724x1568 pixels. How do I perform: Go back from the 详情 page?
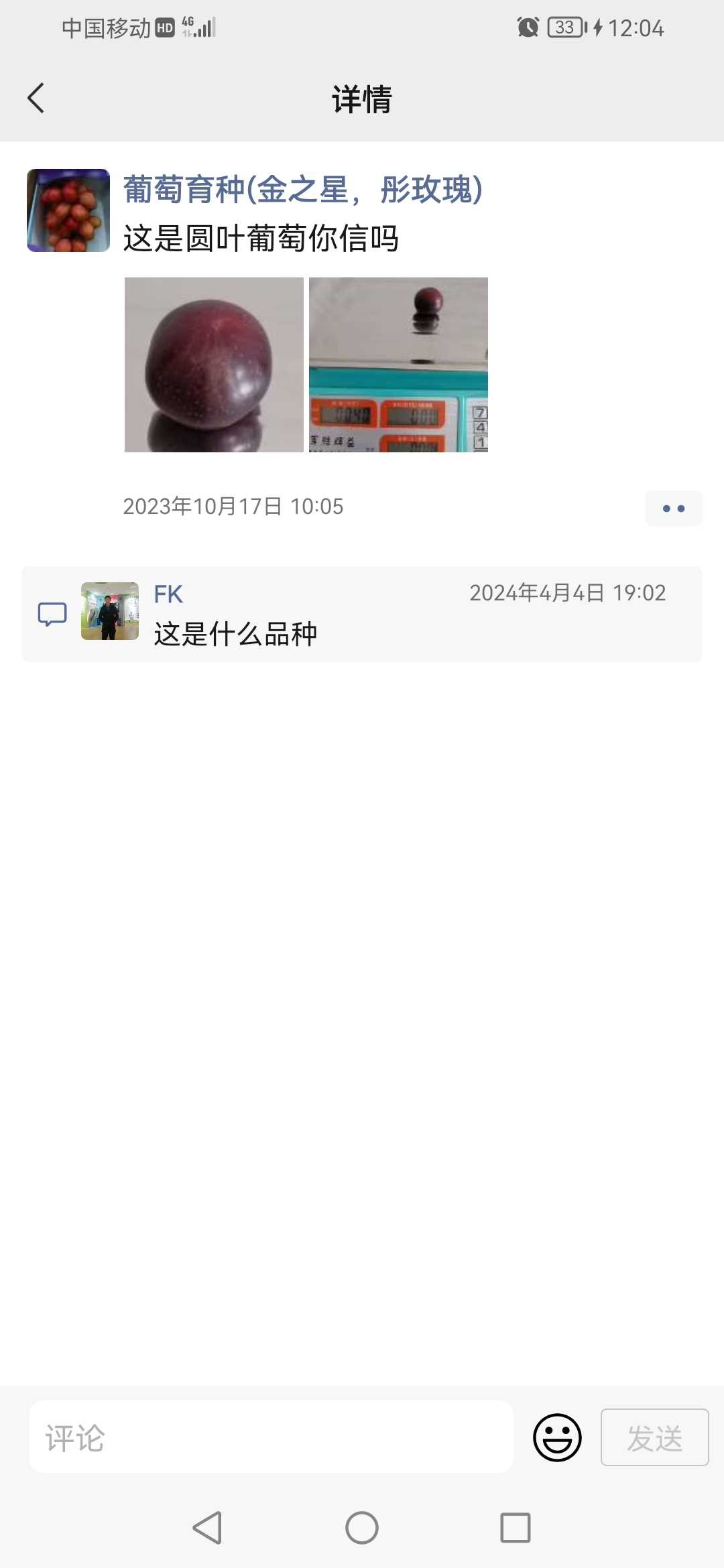point(36,99)
